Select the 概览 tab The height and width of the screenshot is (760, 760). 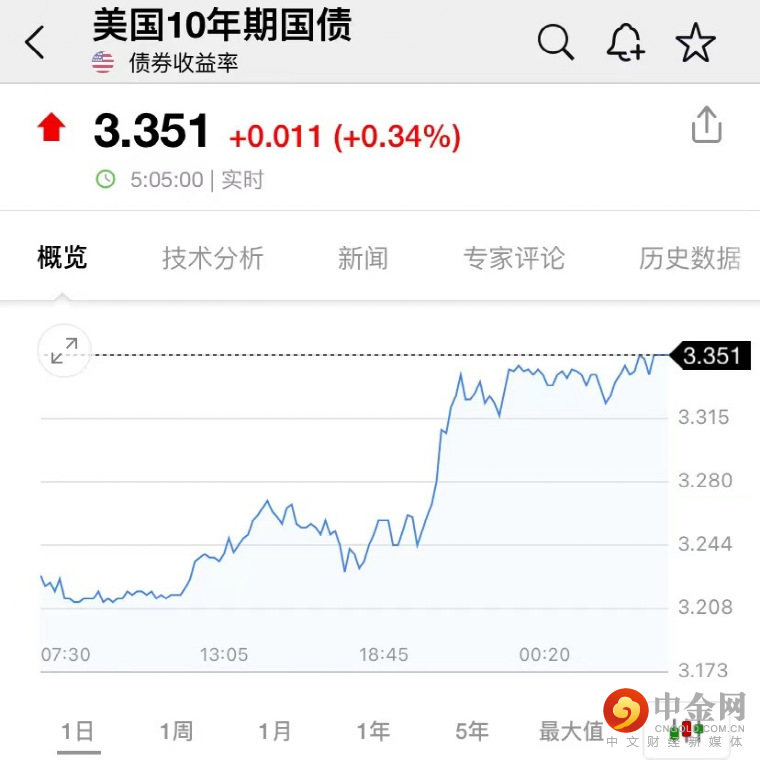point(62,258)
